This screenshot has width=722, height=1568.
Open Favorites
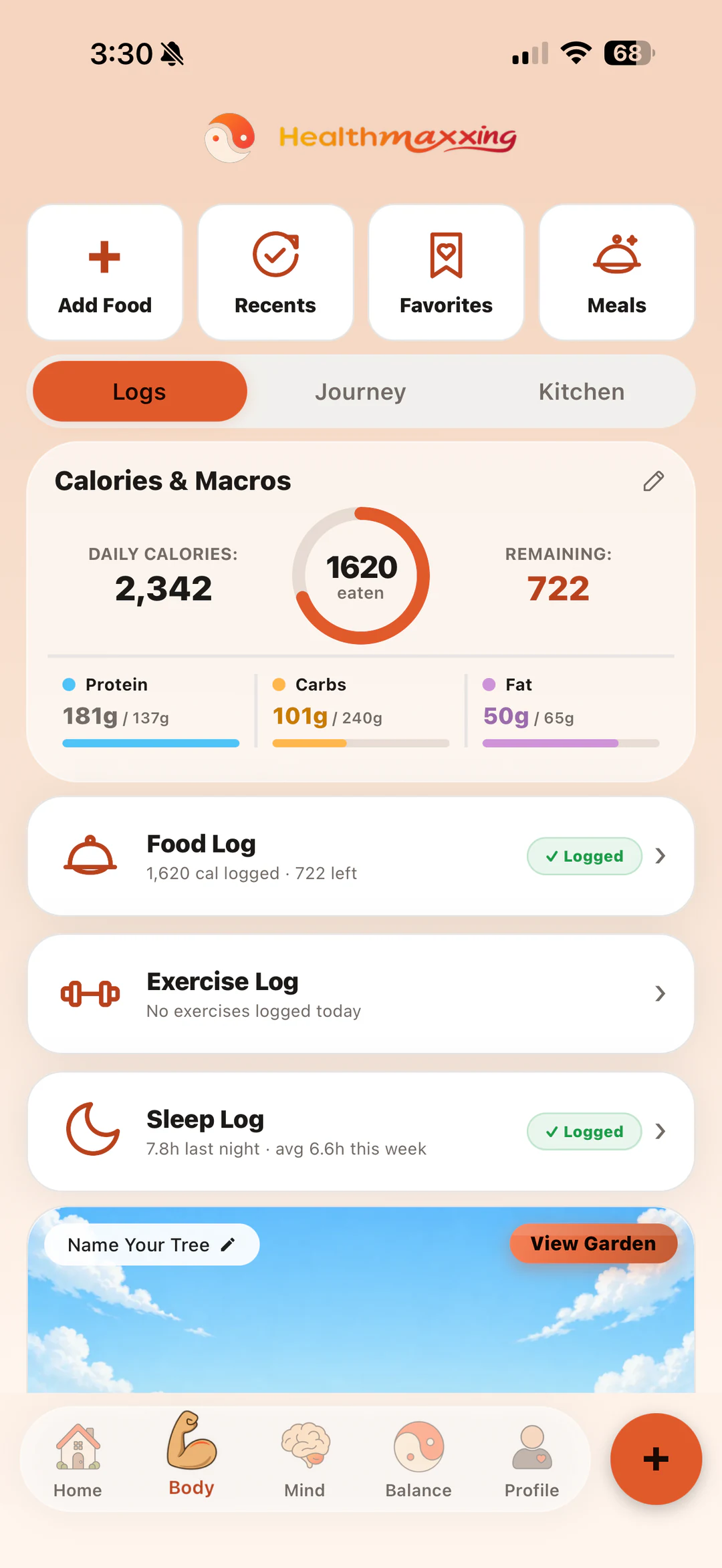(x=446, y=273)
